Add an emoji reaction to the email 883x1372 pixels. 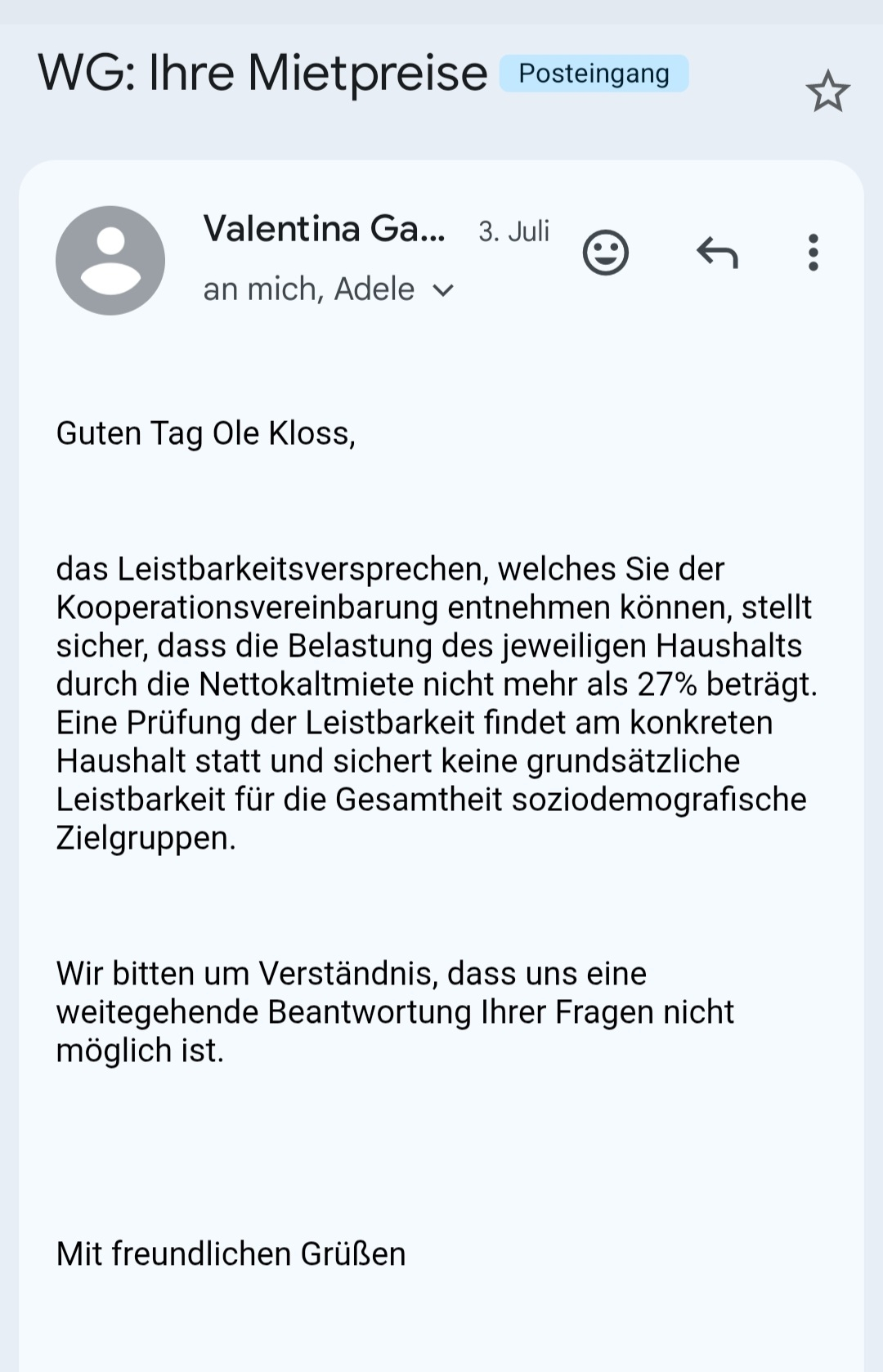605,253
